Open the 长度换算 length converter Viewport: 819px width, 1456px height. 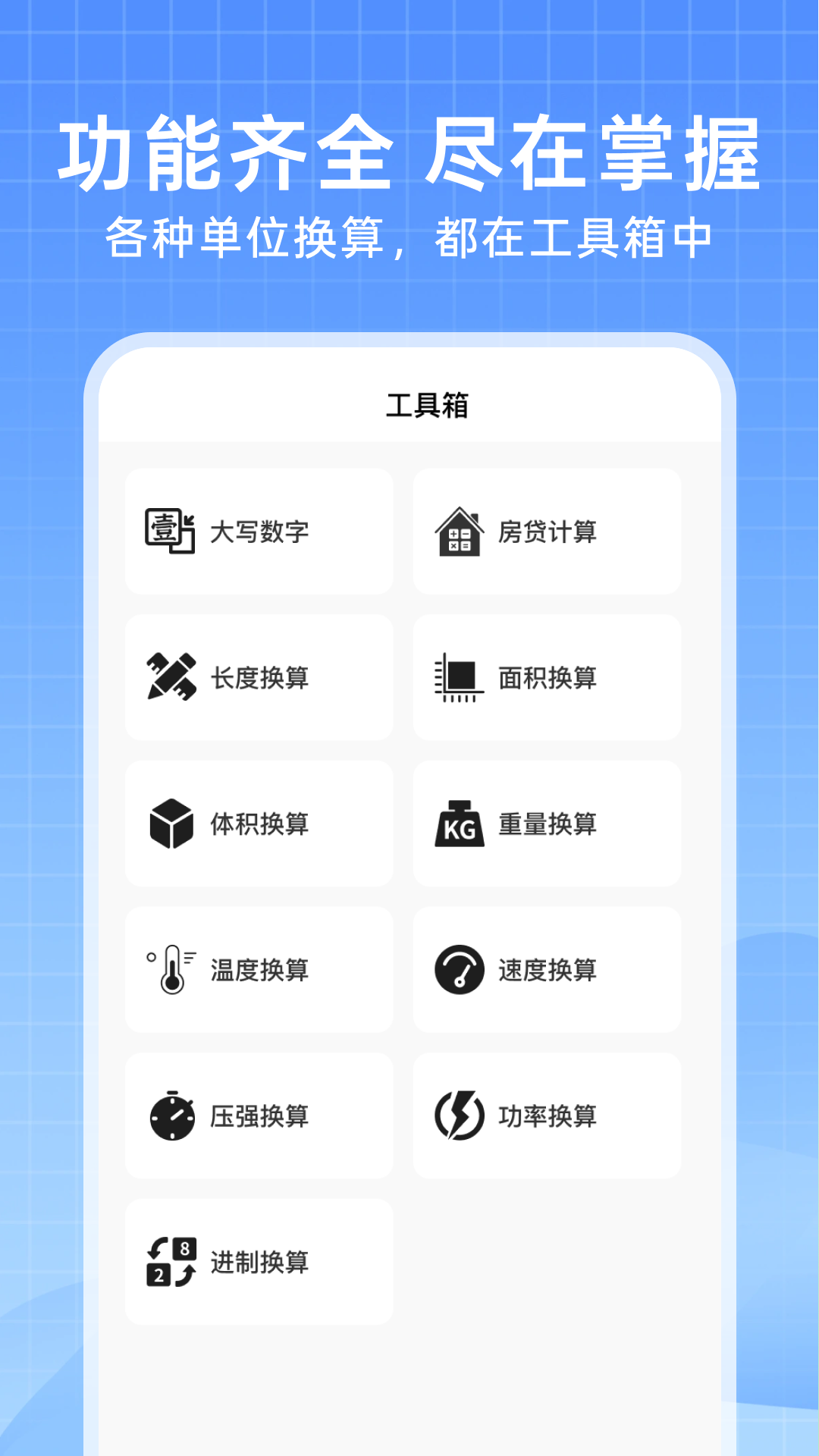[259, 676]
